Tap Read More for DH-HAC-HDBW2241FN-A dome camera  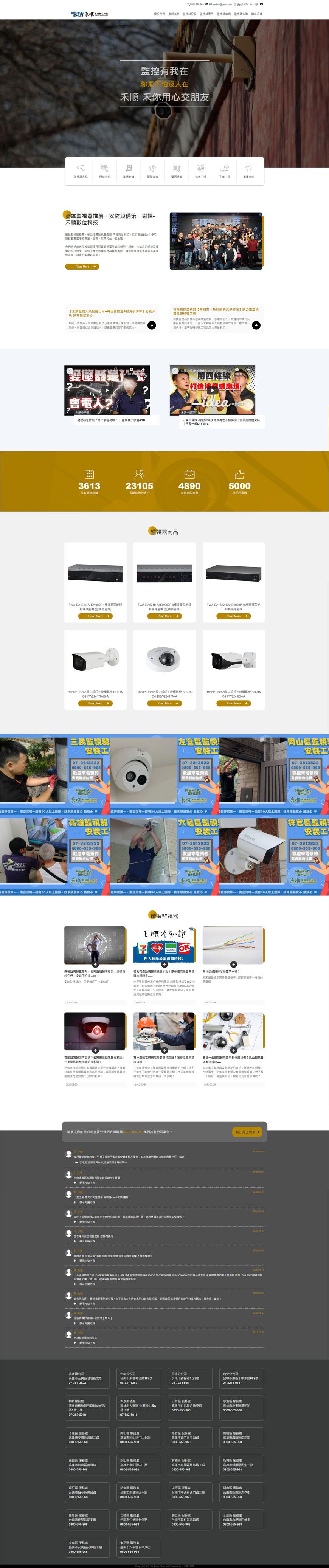[x=164, y=703]
